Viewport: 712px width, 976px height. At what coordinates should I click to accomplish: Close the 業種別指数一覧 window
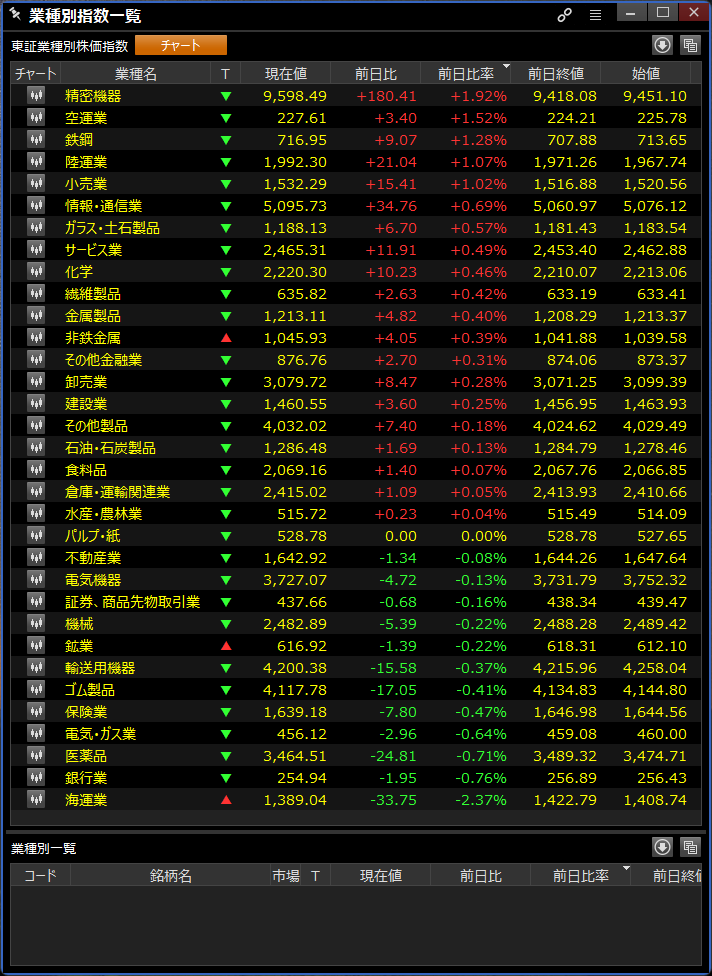coord(692,13)
